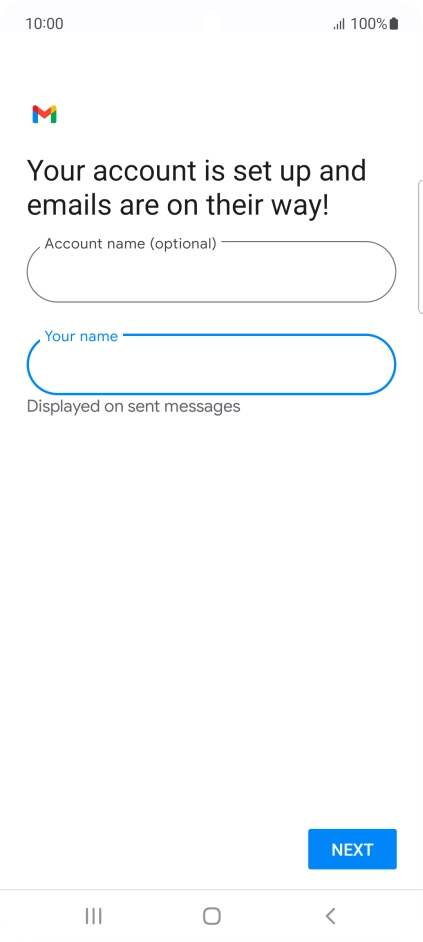
Task: Tap the Account name (optional) field
Action: coord(212,272)
